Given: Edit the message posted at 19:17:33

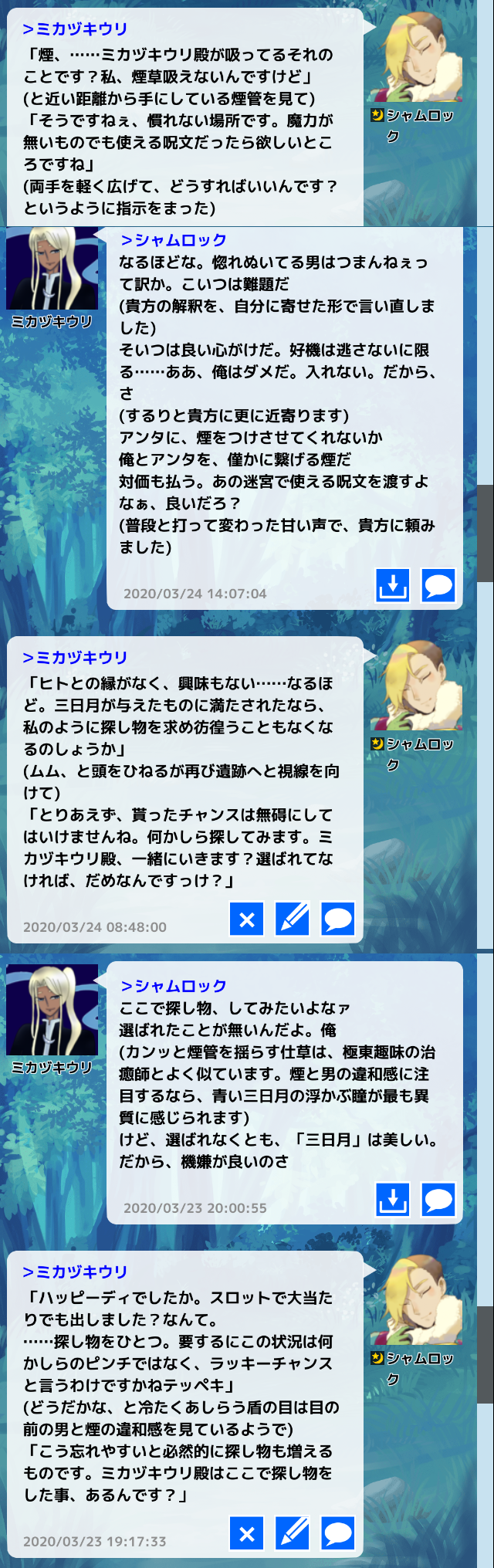Looking at the screenshot, I should click(293, 1532).
